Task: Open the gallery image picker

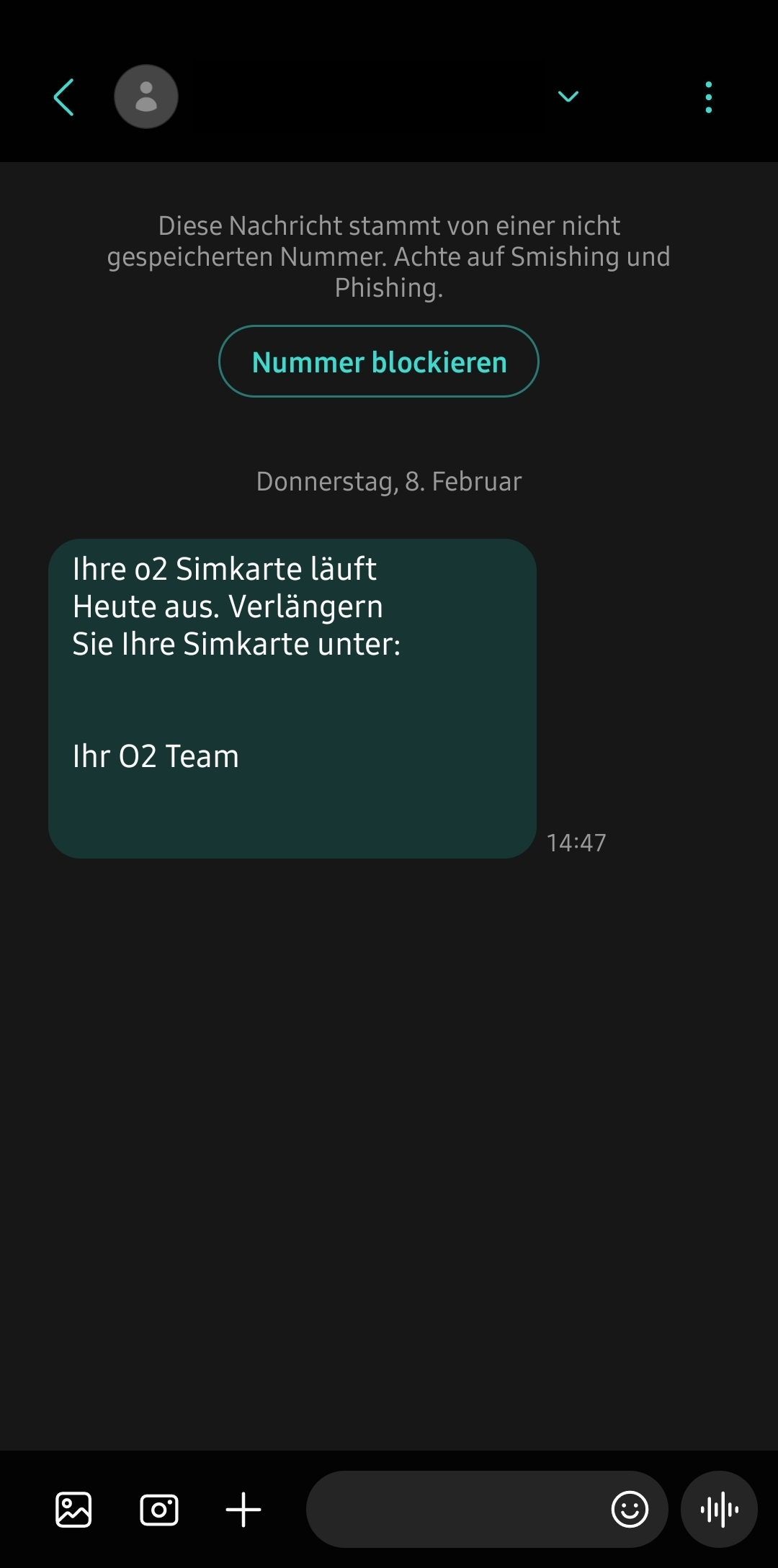Action: click(73, 1510)
